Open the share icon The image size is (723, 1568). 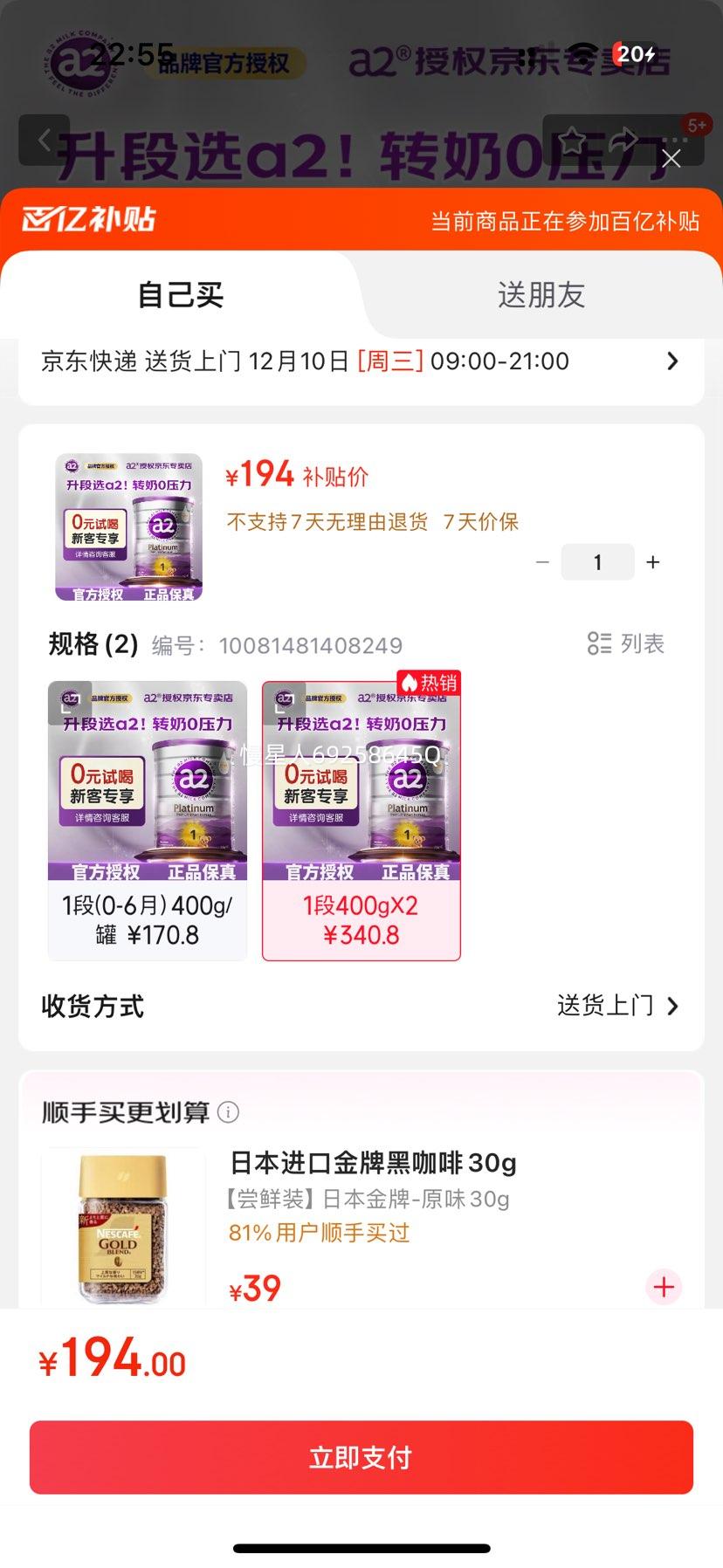pos(625,140)
